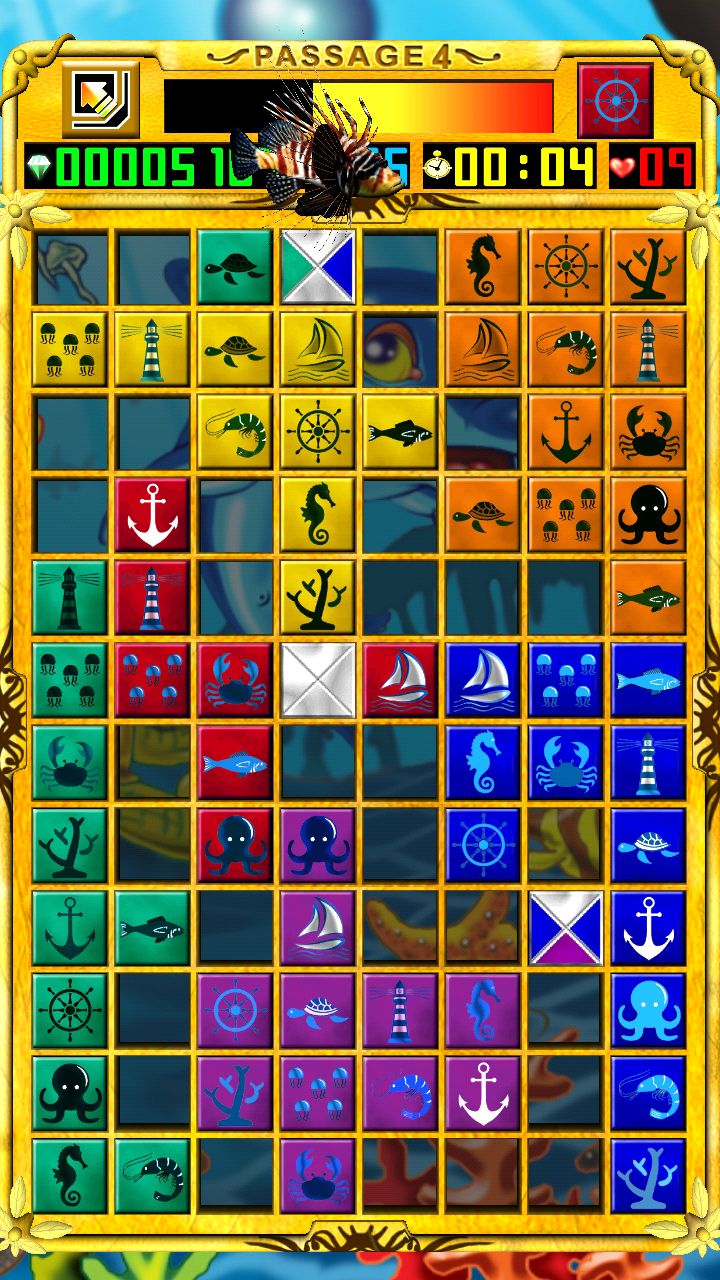Viewport: 720px width, 1280px height.
Task: Select the red anchor tile
Action: (x=152, y=515)
